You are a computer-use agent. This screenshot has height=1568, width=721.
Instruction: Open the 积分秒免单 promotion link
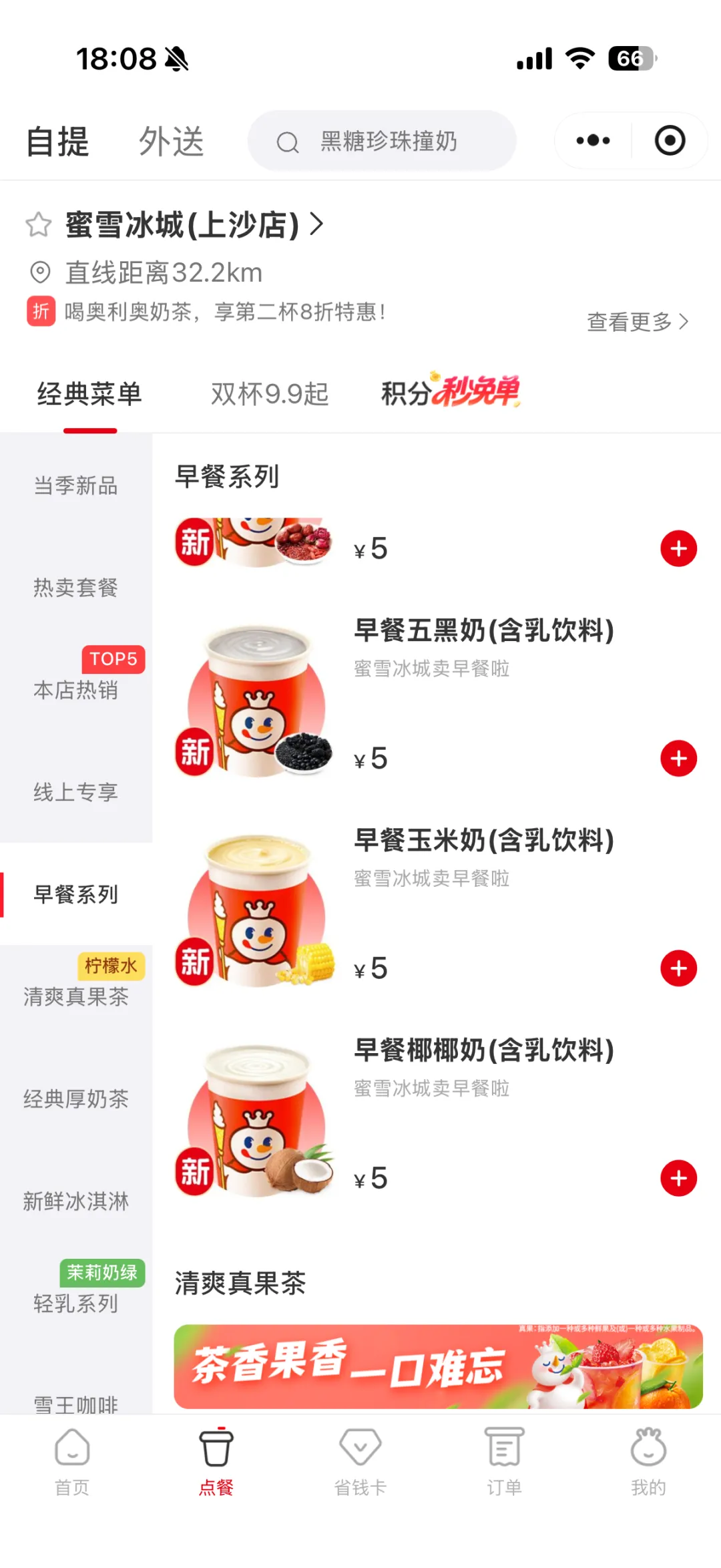tap(451, 391)
